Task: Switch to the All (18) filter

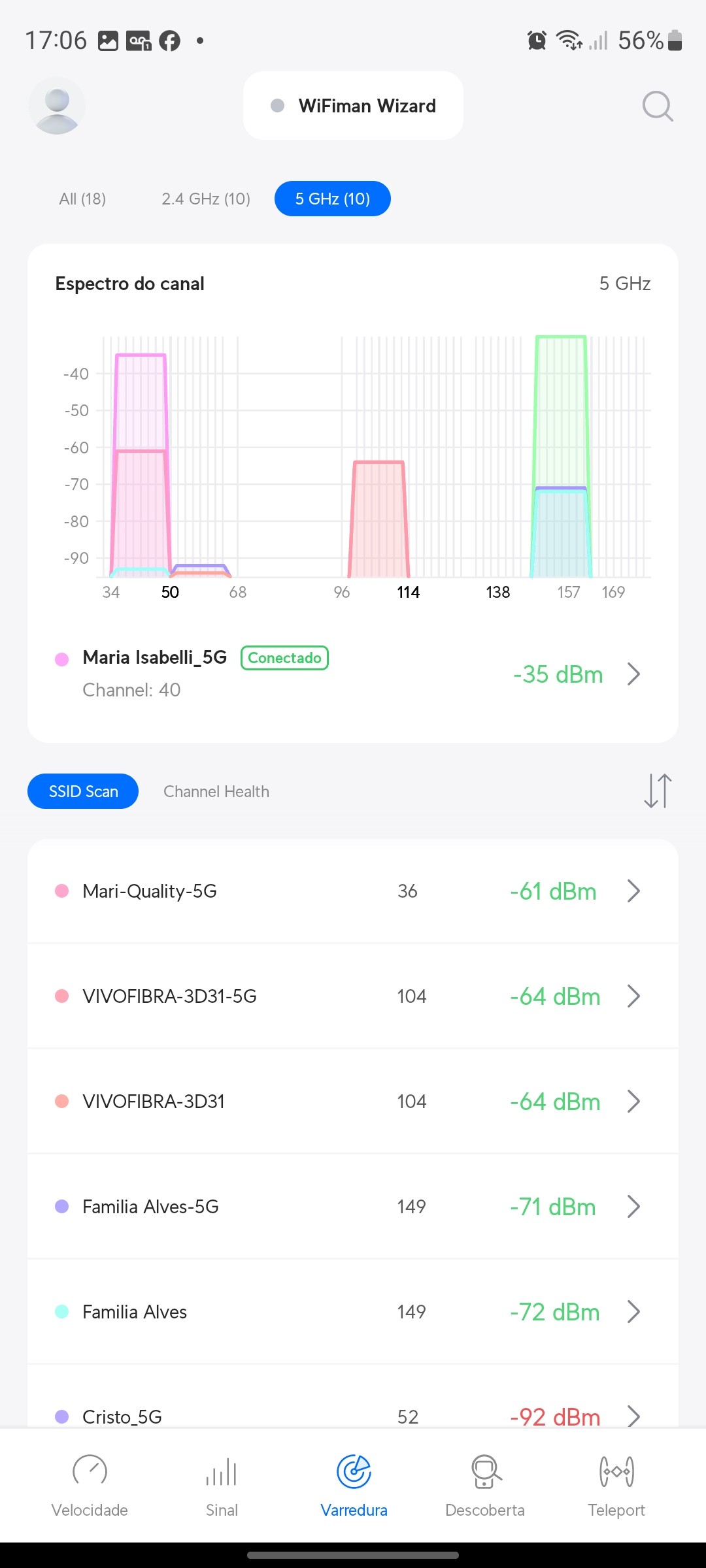Action: coord(82,199)
